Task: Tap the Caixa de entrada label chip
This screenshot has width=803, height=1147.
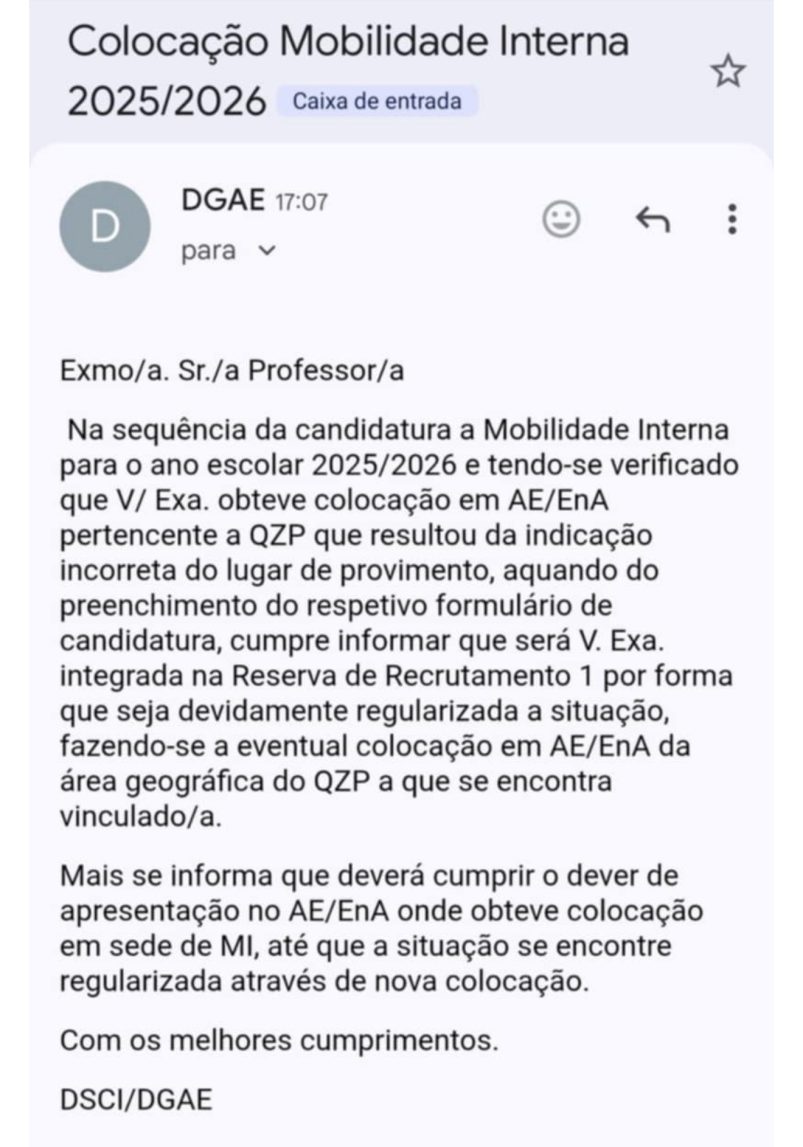Action: 377,101
